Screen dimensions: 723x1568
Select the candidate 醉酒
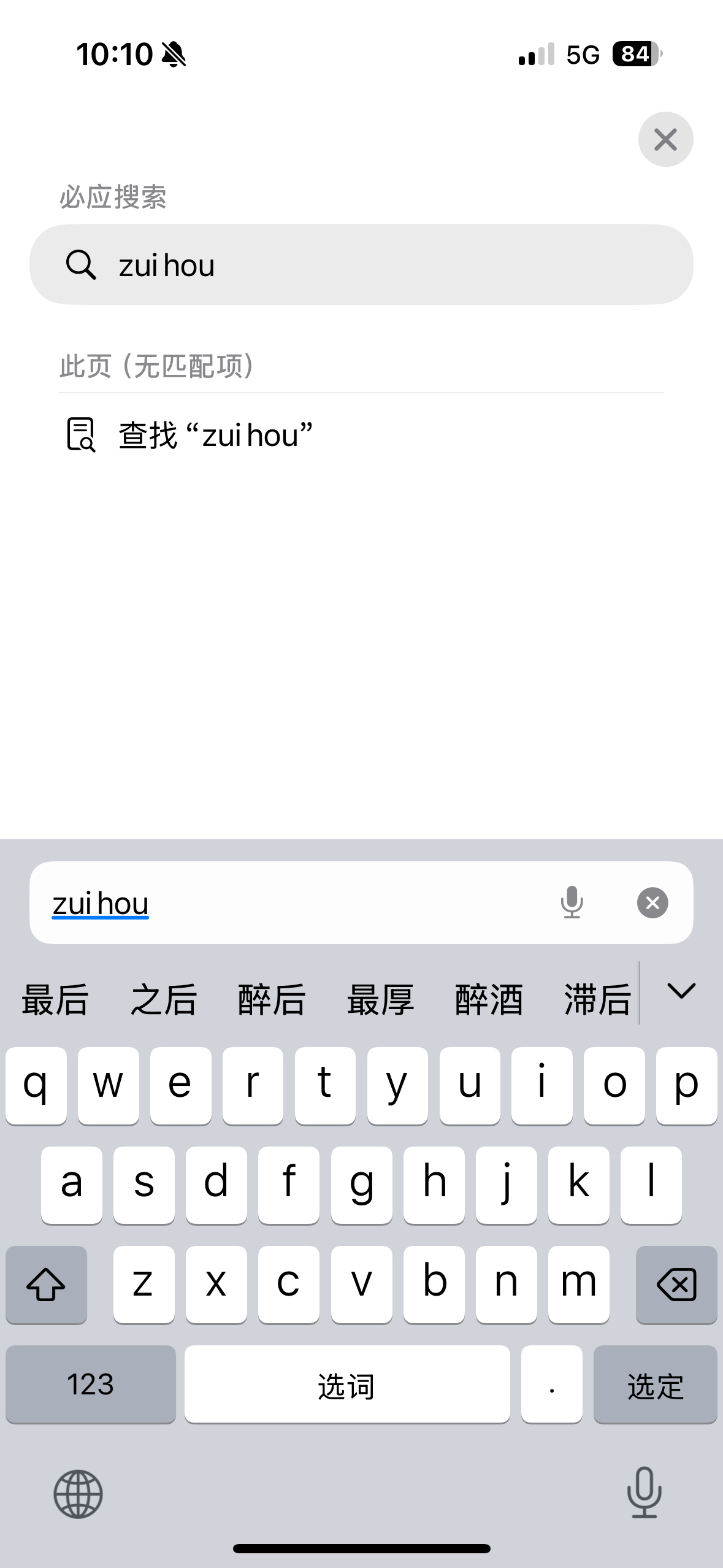pos(489,999)
